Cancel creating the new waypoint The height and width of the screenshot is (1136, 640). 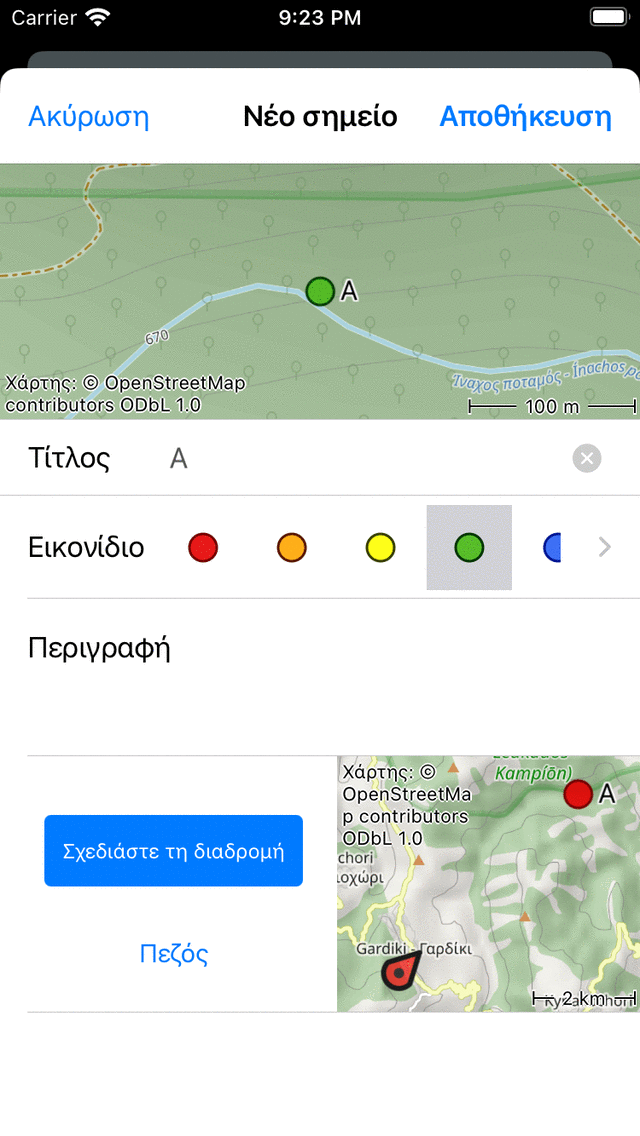click(x=88, y=117)
